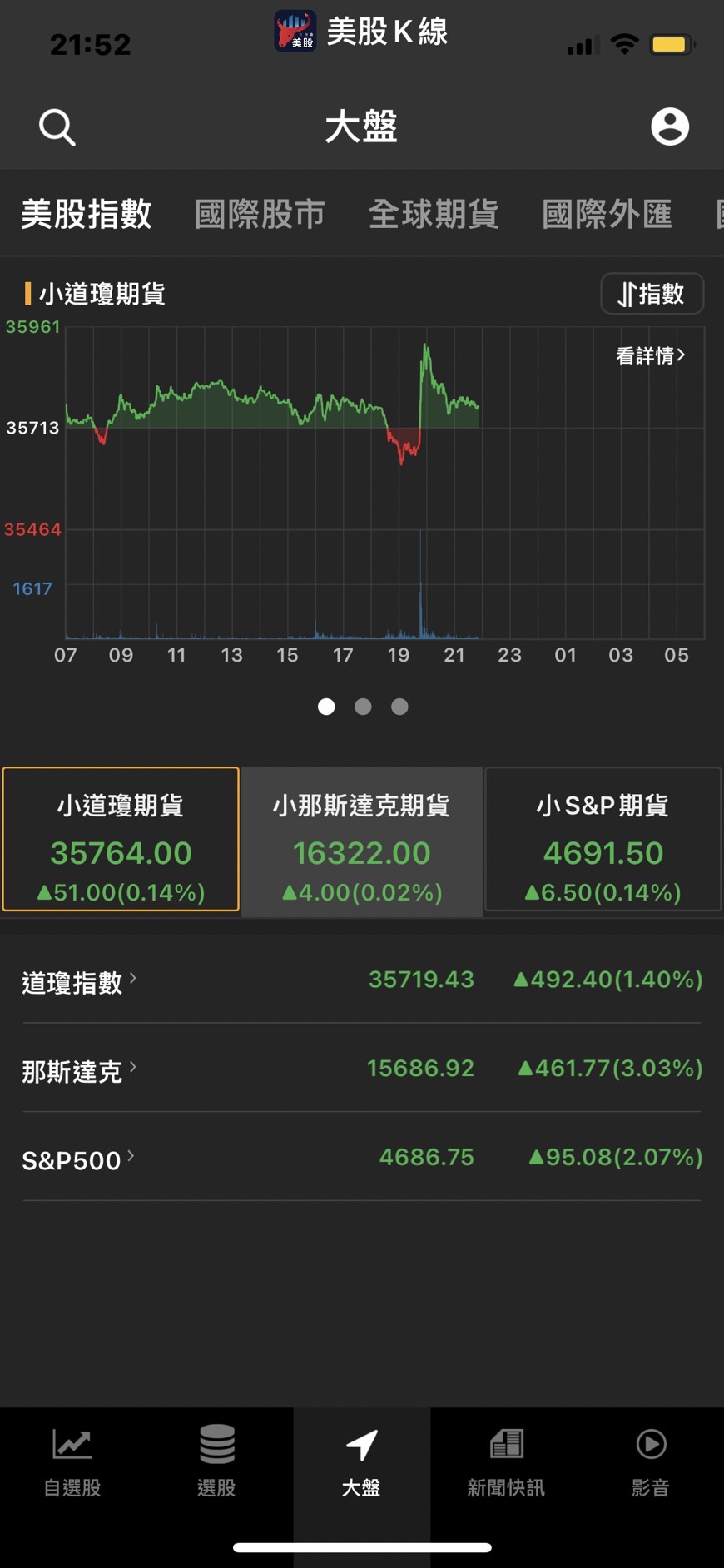Select the 小那斯達克期貨 futures card
724x1568 pixels.
[x=361, y=841]
